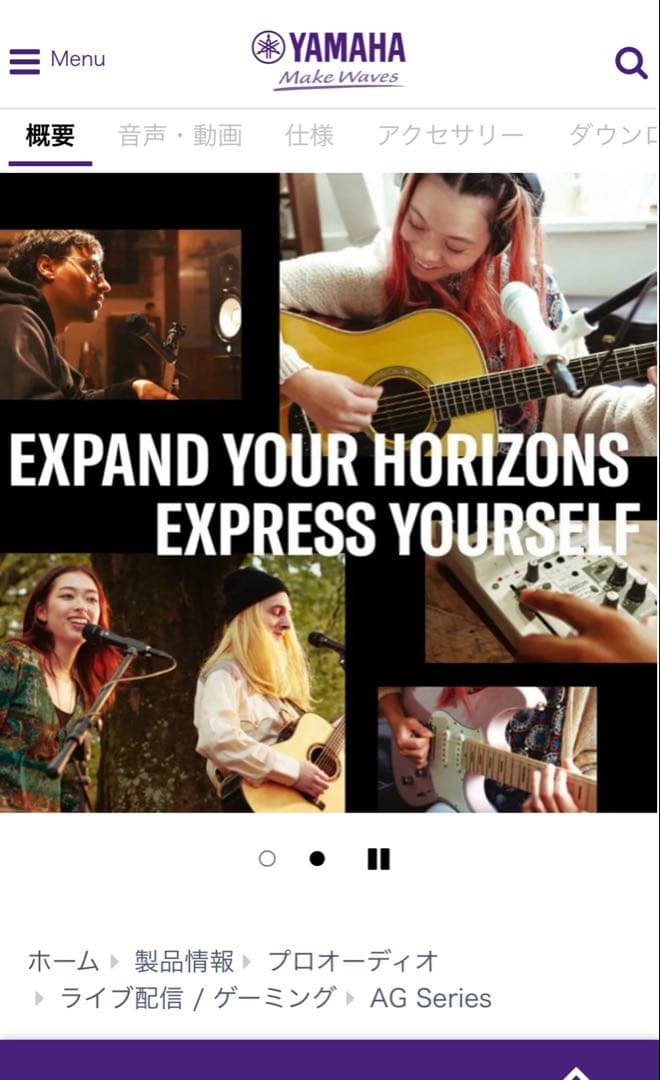This screenshot has height=1080, width=660.
Task: Pause the banner slideshow
Action: 378,858
